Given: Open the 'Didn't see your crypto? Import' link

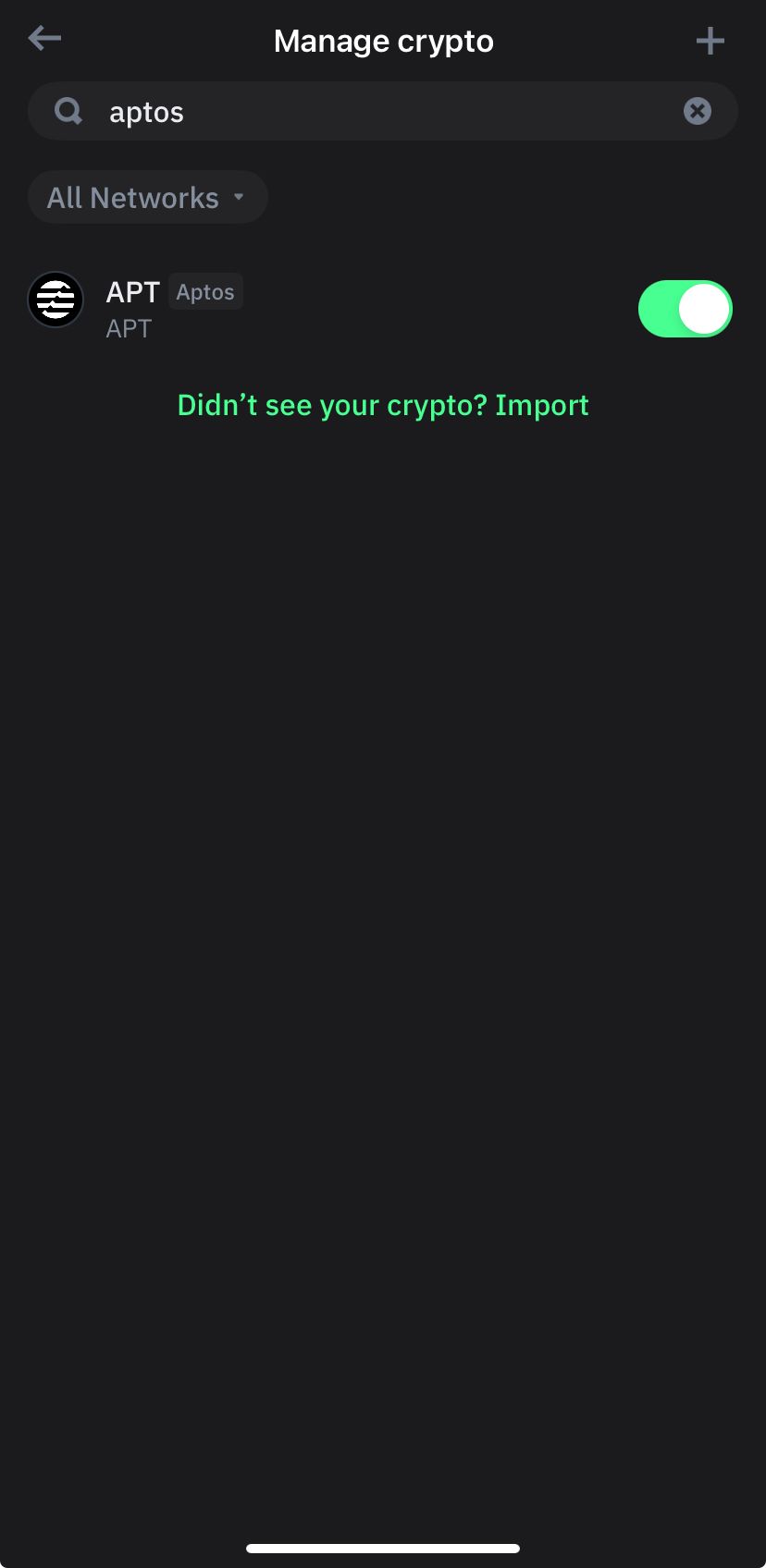Looking at the screenshot, I should tap(383, 405).
